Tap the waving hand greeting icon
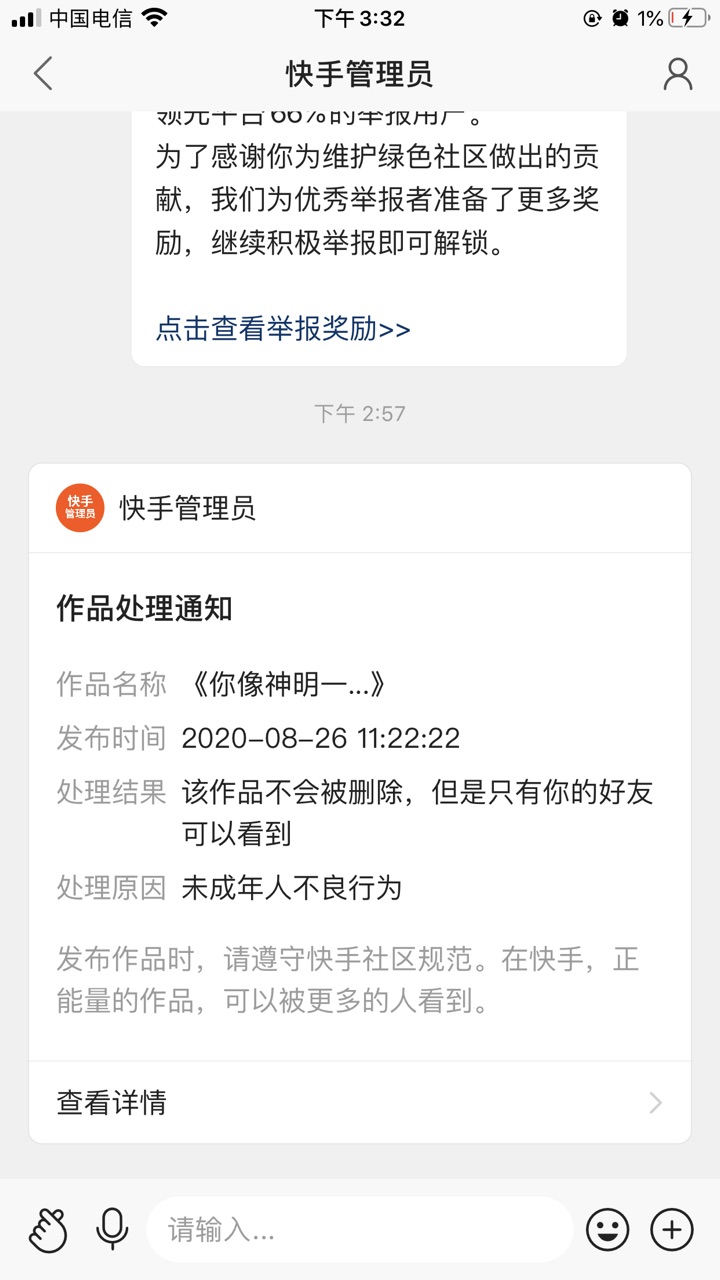 (48, 1229)
